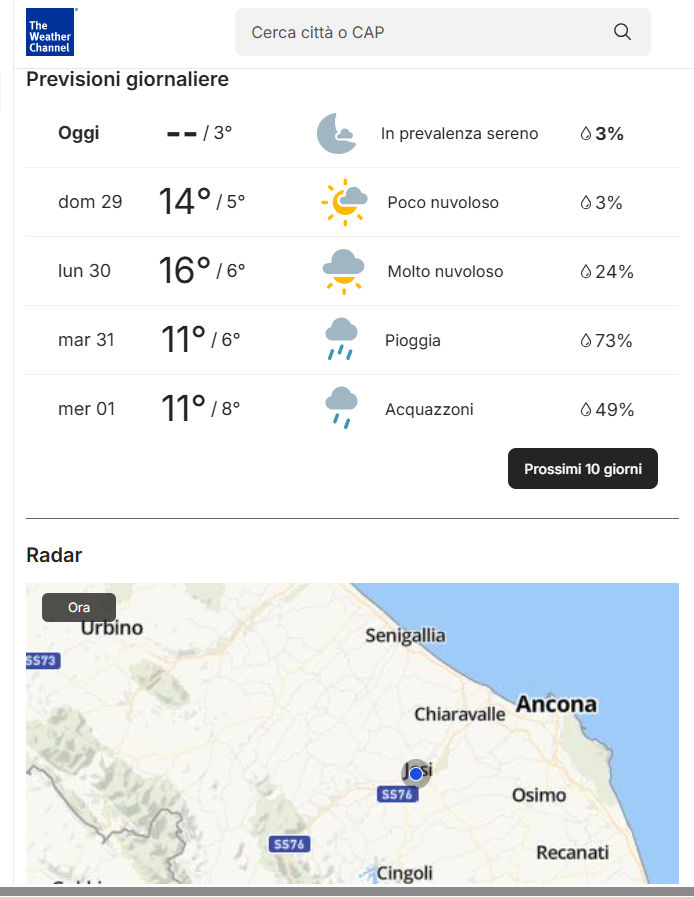Open The Weather Channel home logo

tap(50, 32)
